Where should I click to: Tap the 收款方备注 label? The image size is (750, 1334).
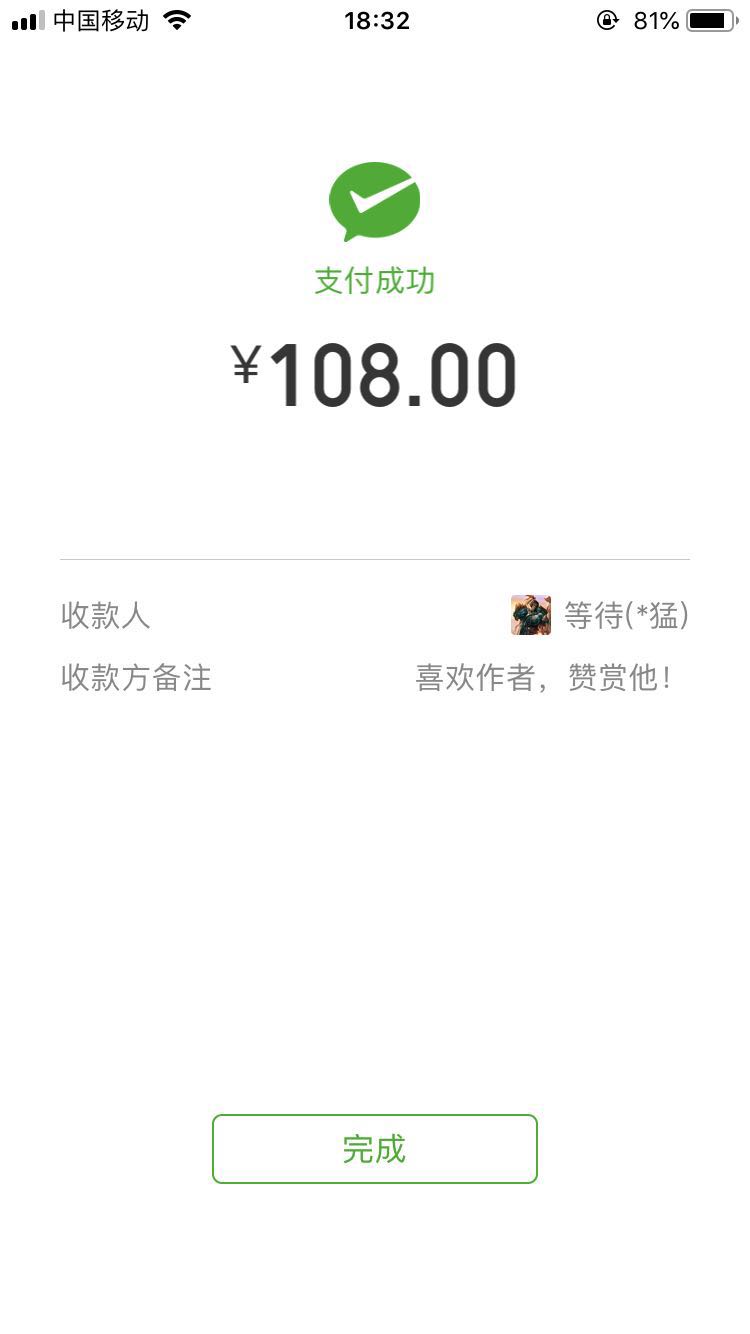pos(135,678)
